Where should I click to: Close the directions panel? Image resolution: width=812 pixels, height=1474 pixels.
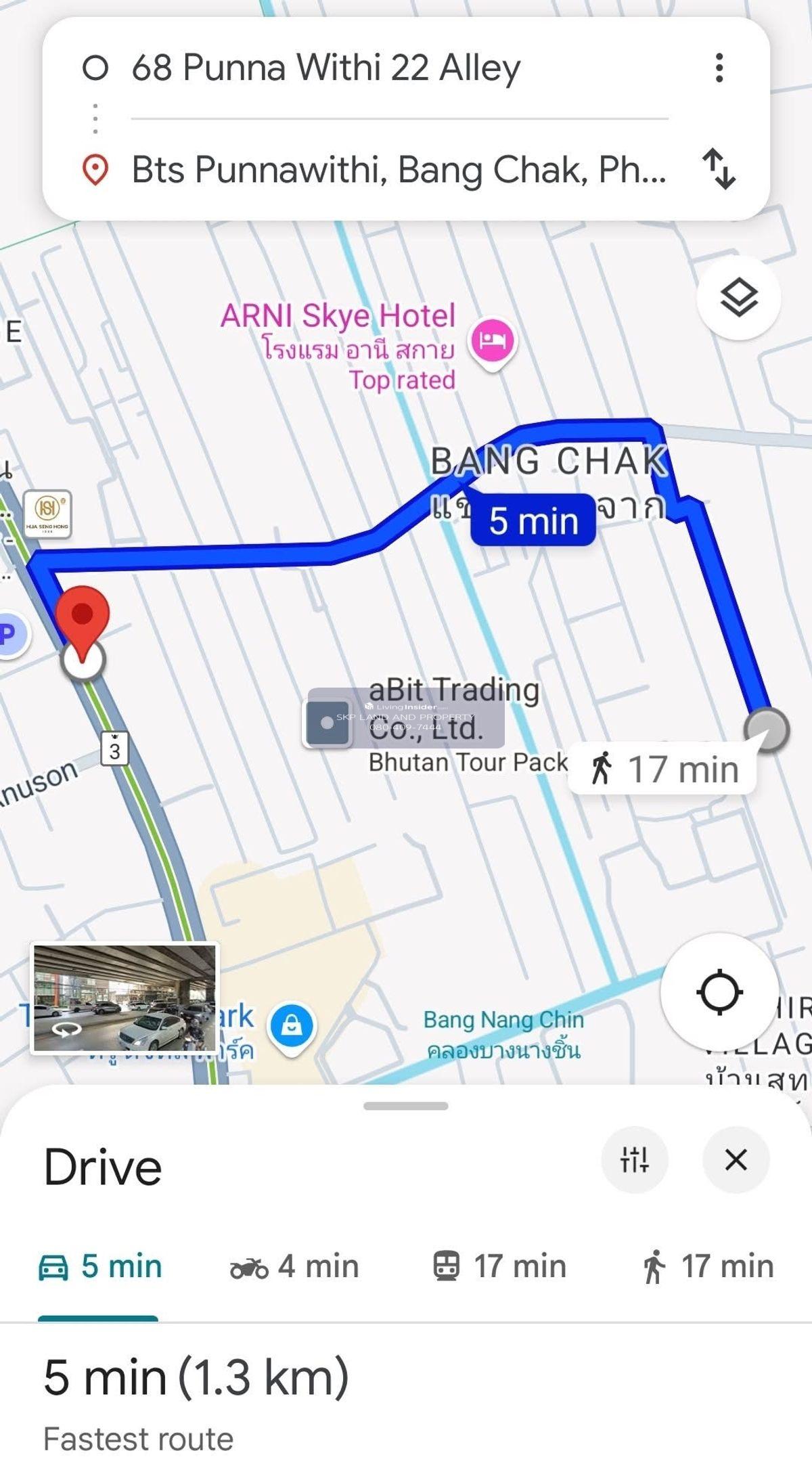[736, 1159]
